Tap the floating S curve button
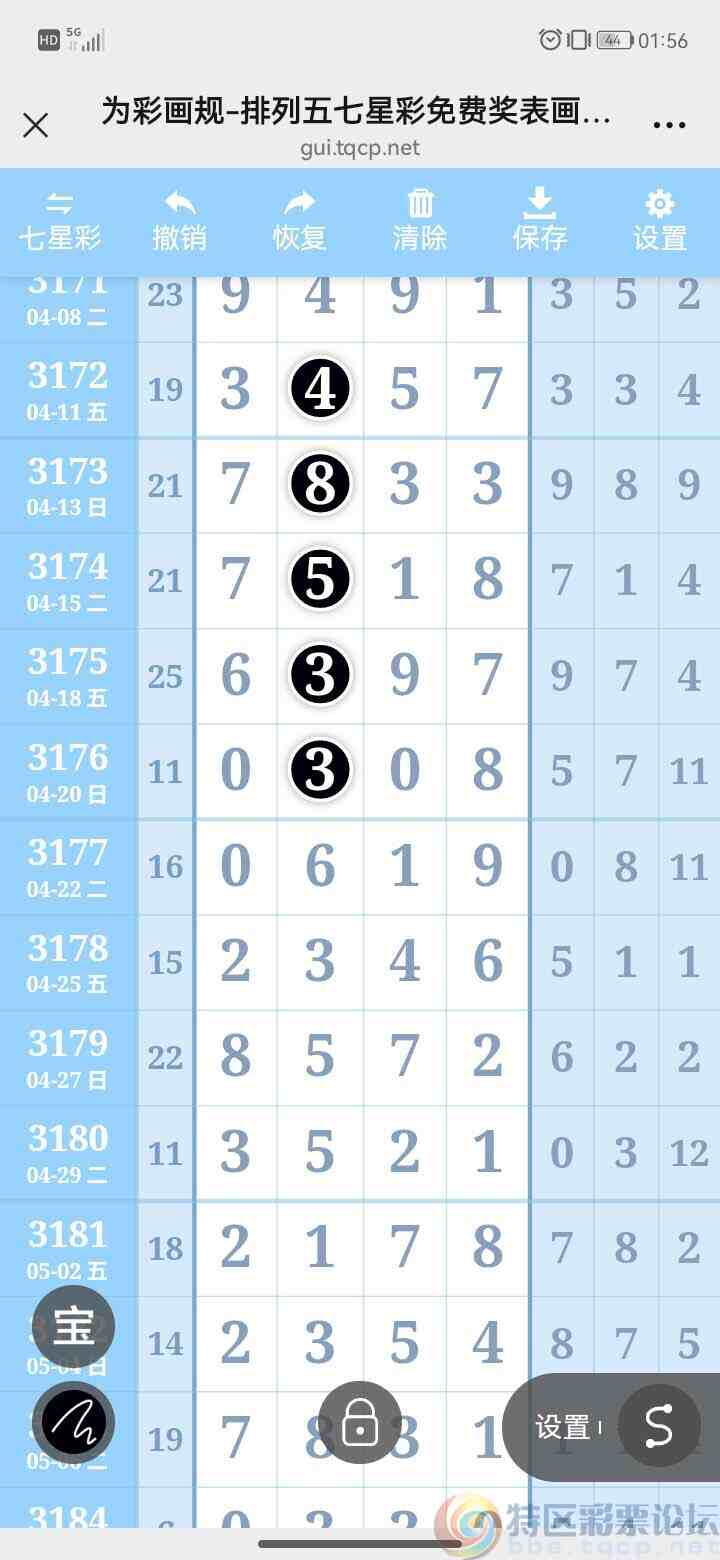This screenshot has height=1560, width=720. (x=659, y=1426)
